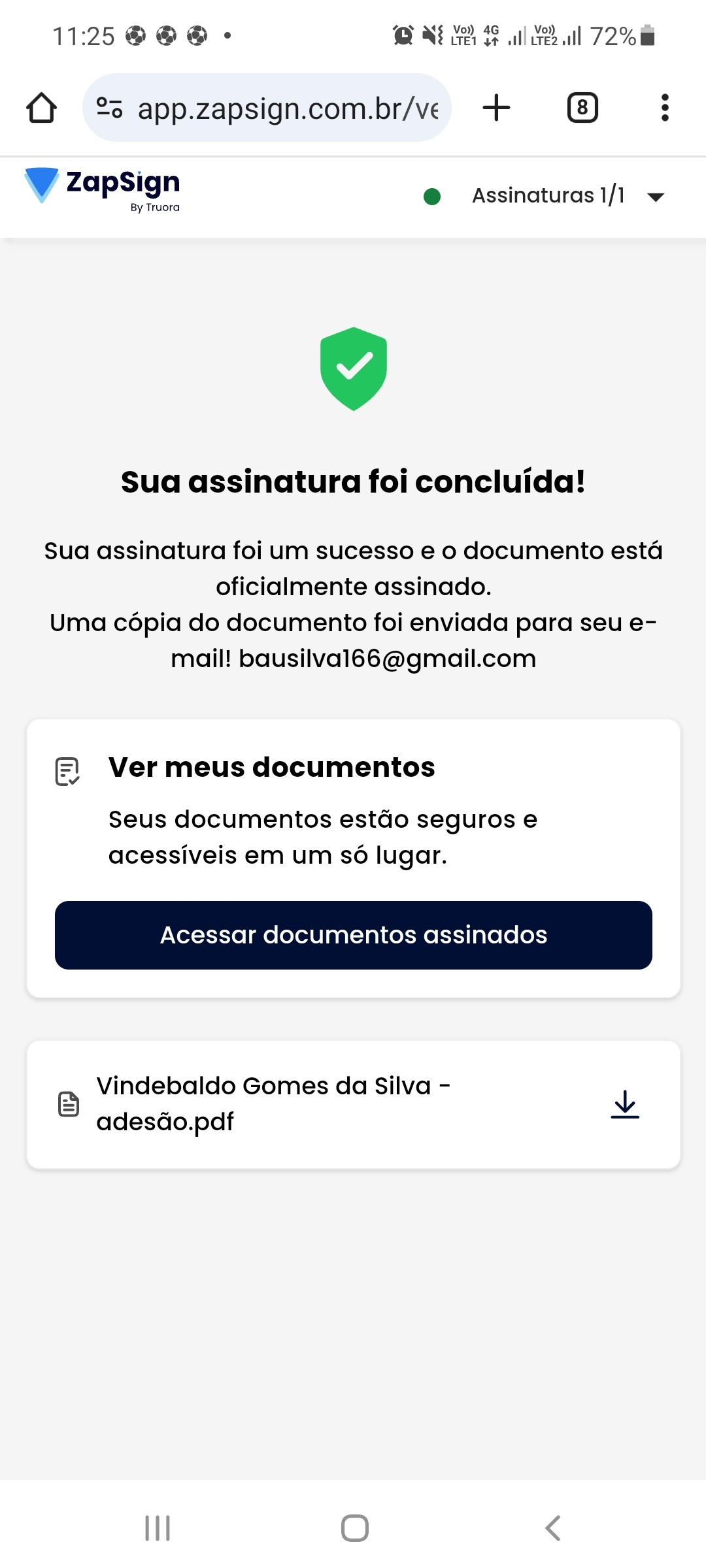Edit the app.zapsign.com.br address bar
The image size is (706, 1568).
click(288, 108)
